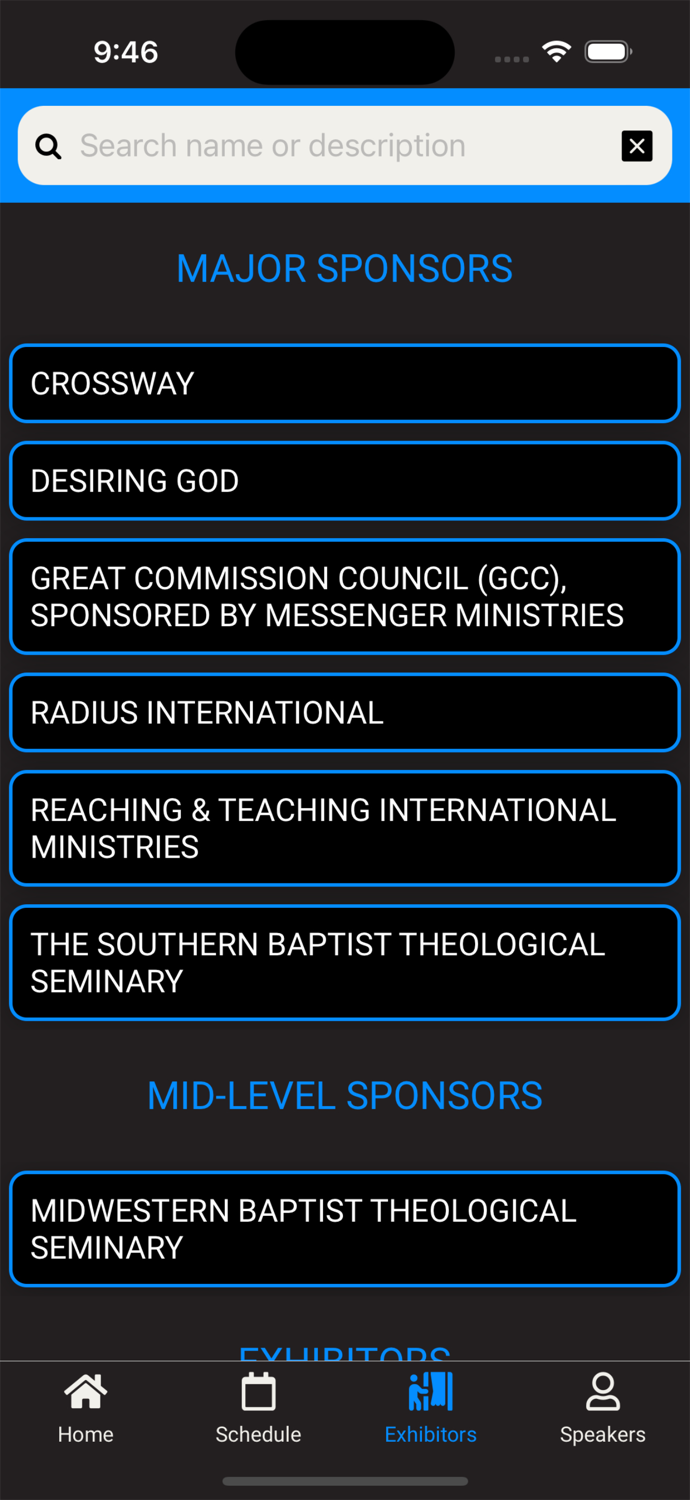The height and width of the screenshot is (1500, 690).
Task: Select the Exhibitors tab
Action: pos(431,1408)
